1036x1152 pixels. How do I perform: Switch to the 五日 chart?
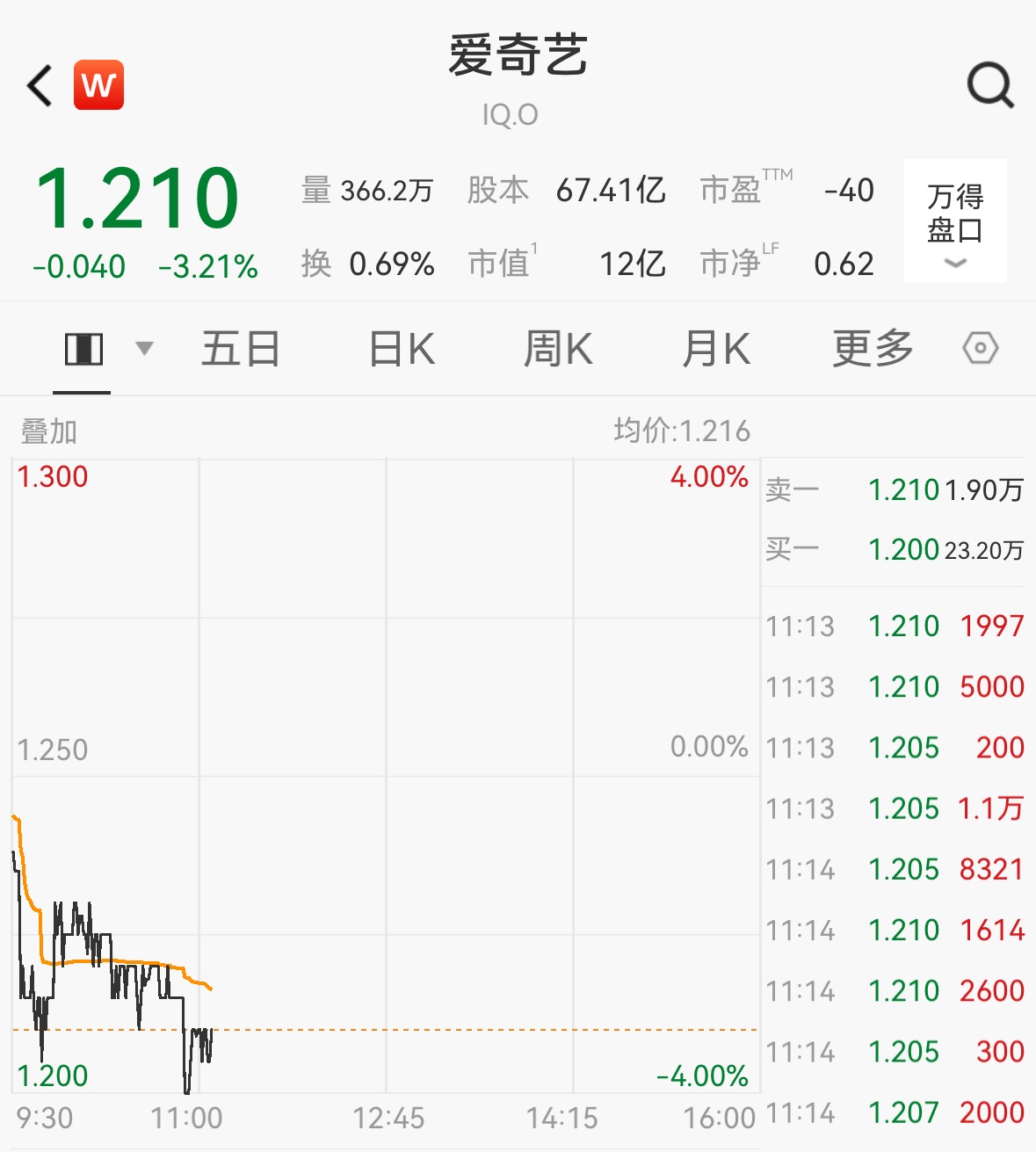(x=241, y=349)
